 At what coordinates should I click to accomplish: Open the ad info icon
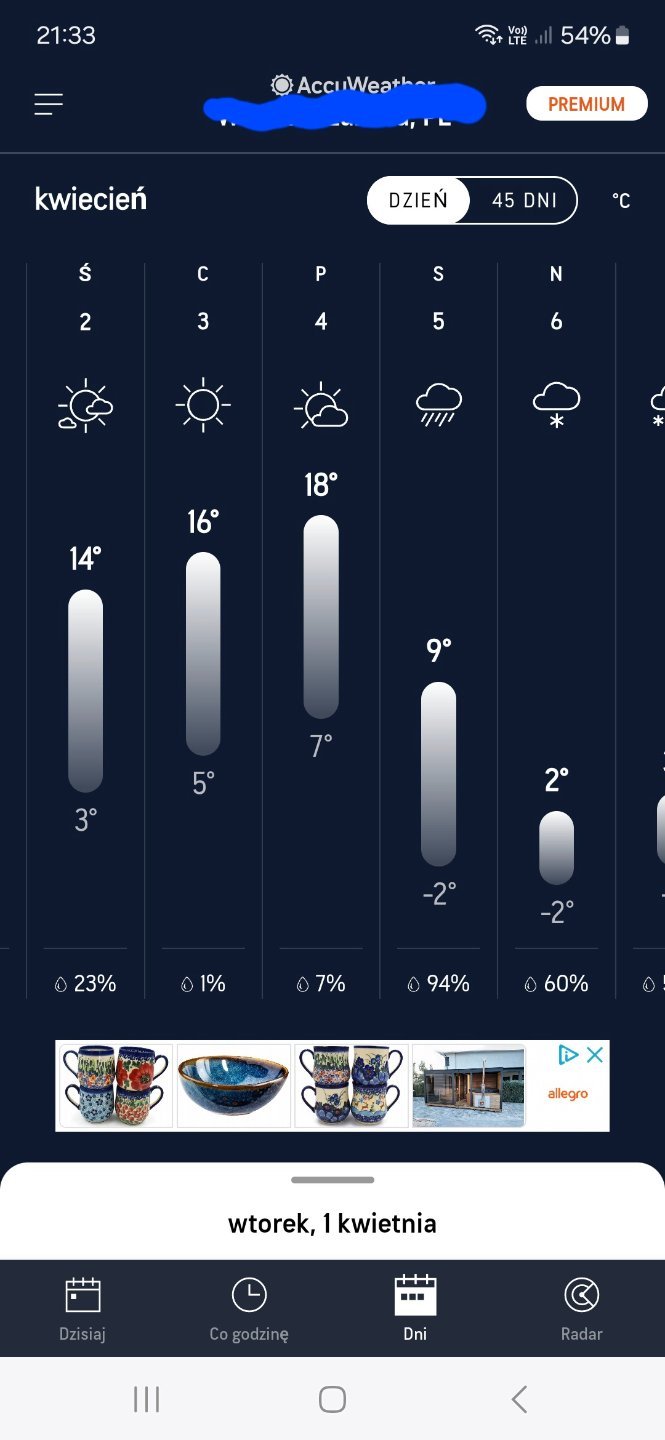568,1054
